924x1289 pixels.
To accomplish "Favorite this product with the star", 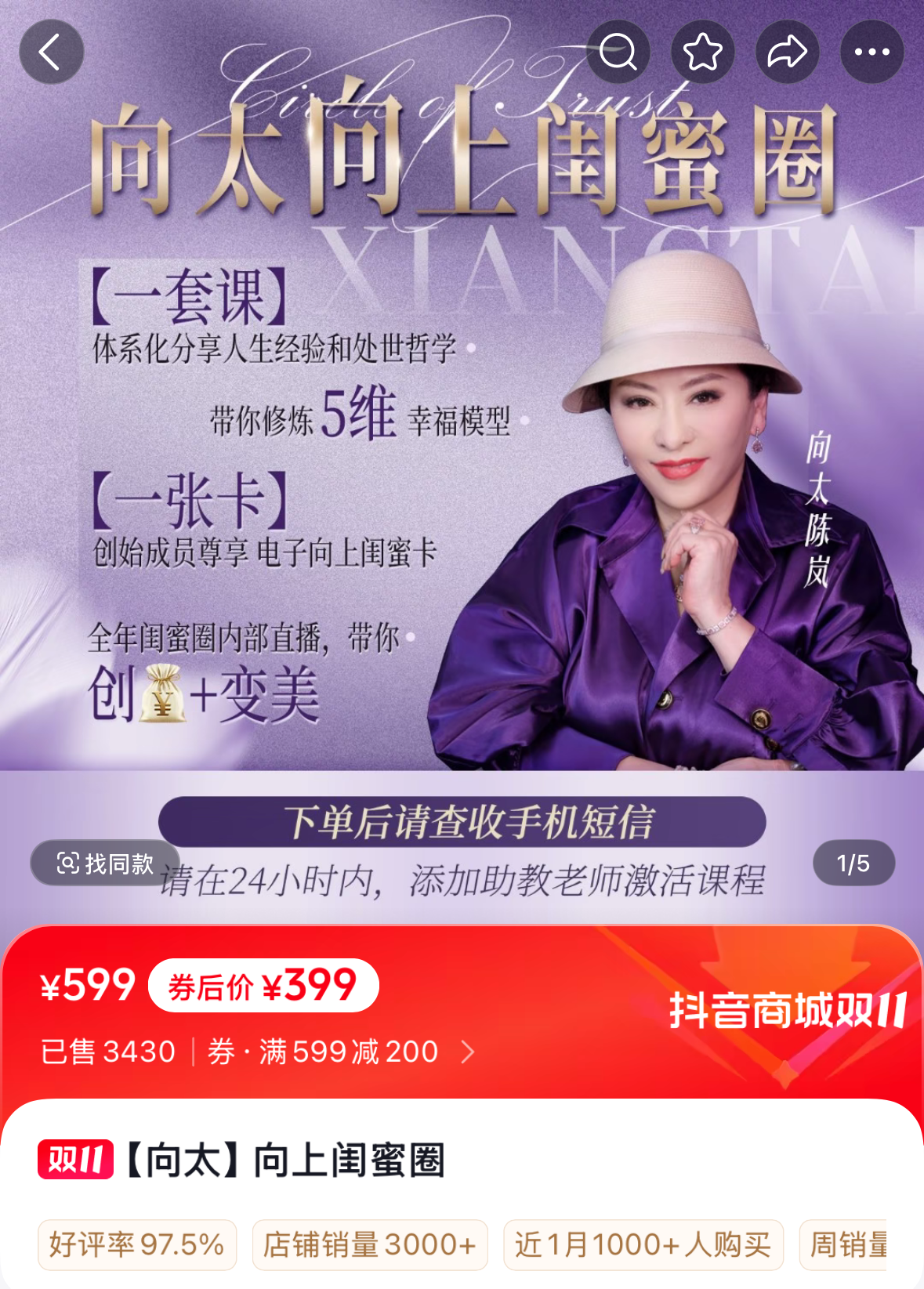I will point(703,53).
